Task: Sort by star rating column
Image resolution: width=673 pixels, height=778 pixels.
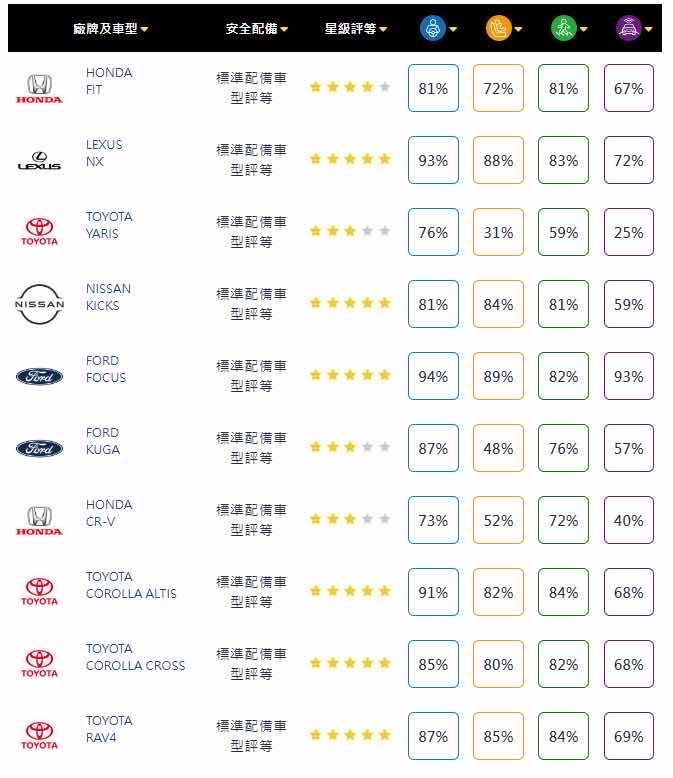Action: coord(355,29)
